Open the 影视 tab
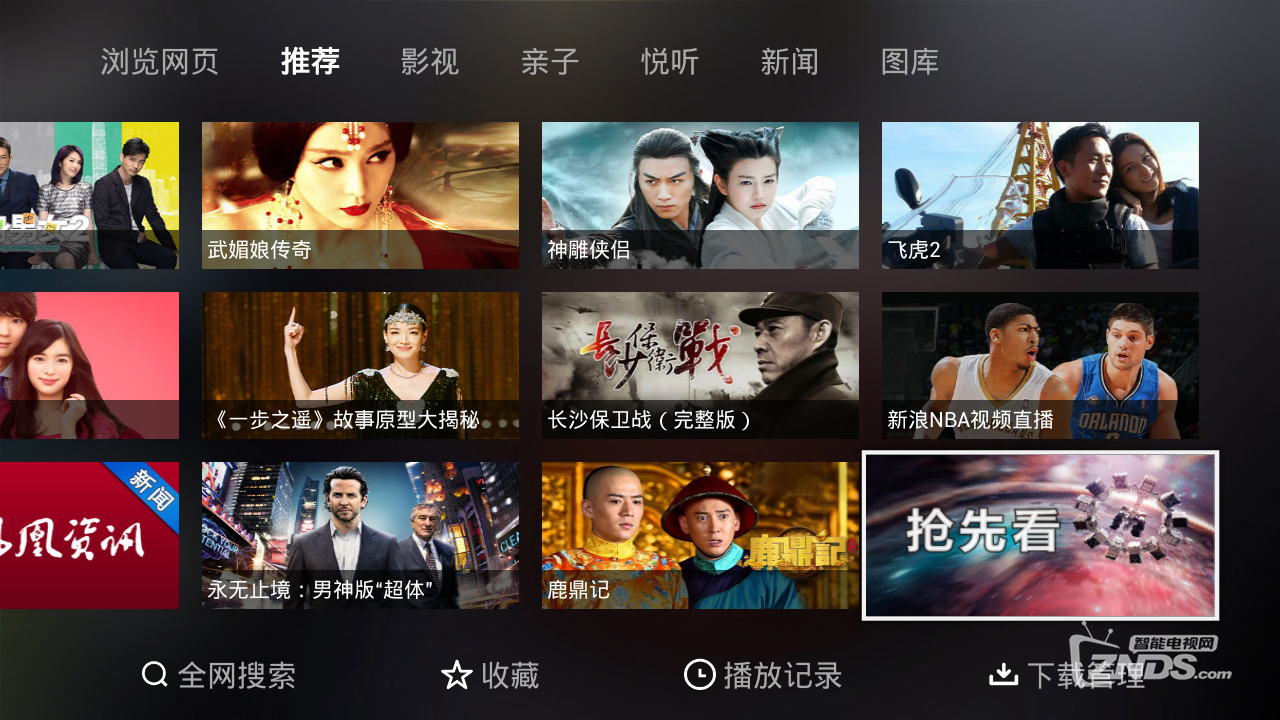 pos(430,62)
